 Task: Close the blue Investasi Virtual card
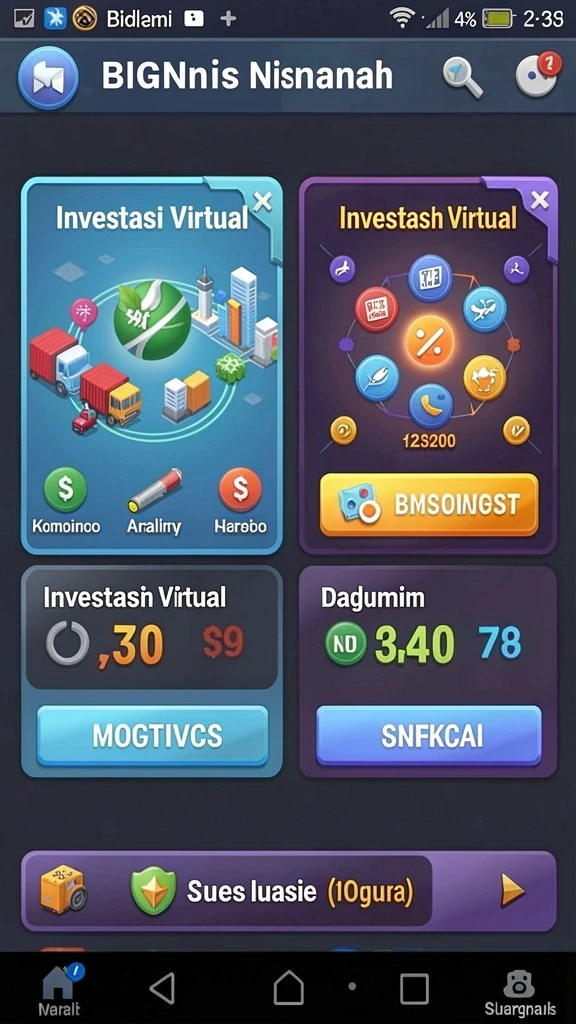pos(262,202)
